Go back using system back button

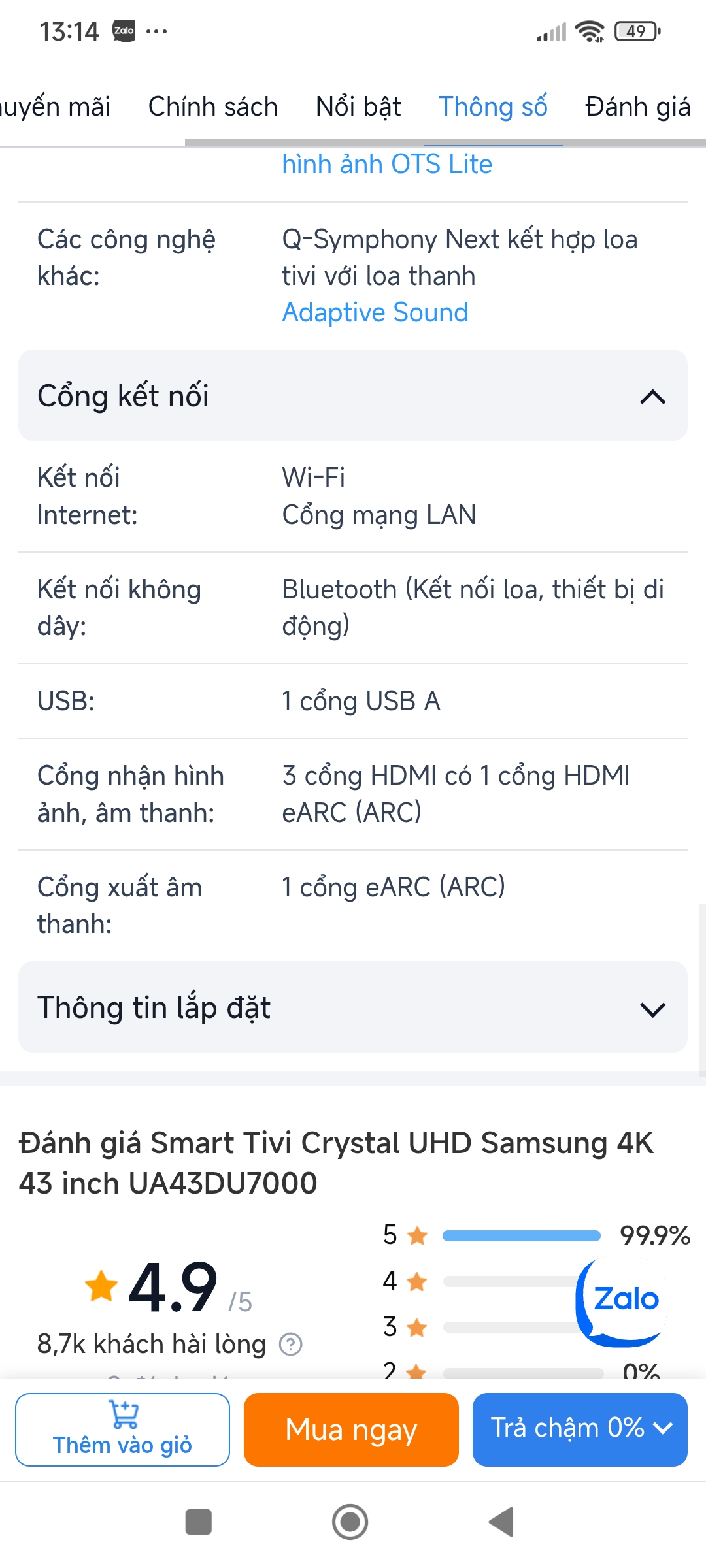[x=502, y=1522]
